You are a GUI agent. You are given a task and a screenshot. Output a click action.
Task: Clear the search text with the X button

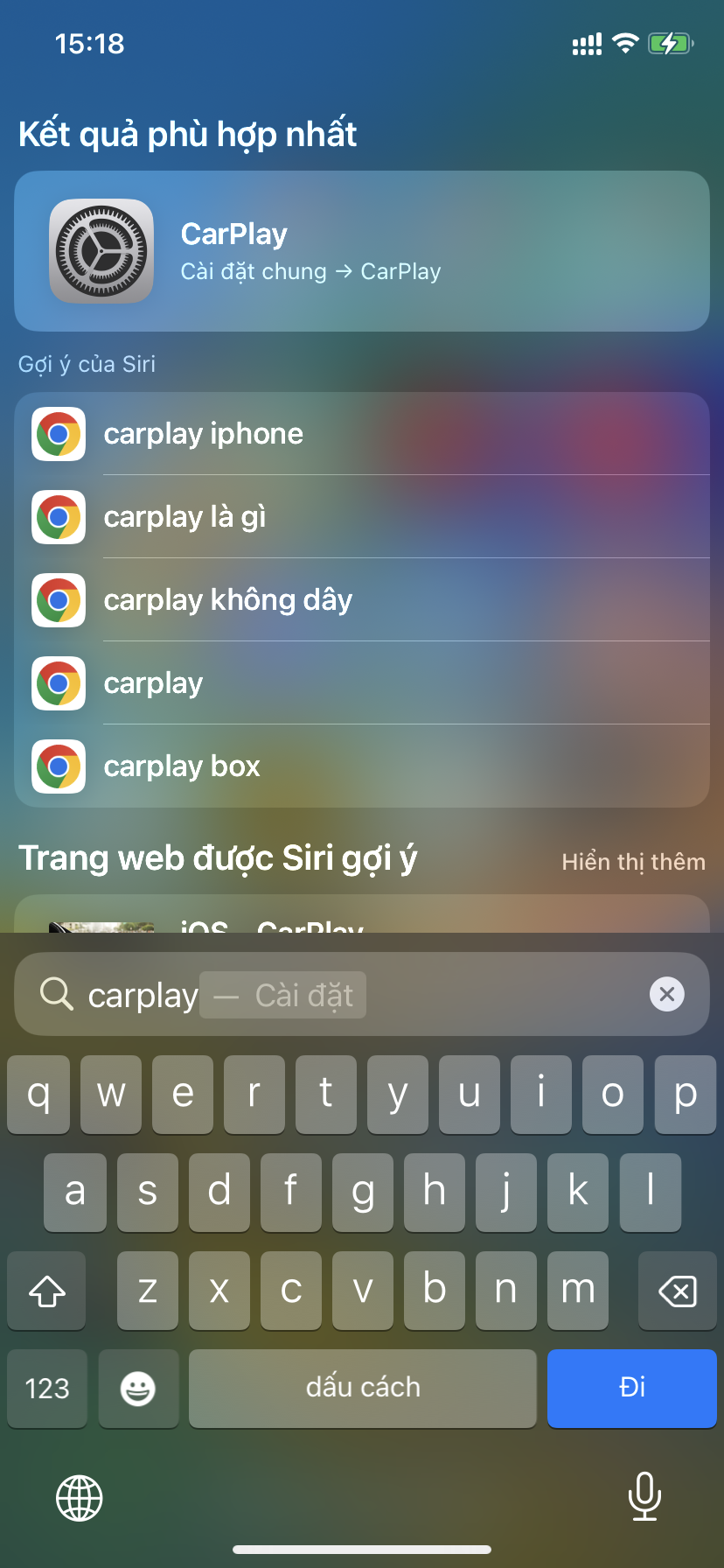(x=666, y=994)
